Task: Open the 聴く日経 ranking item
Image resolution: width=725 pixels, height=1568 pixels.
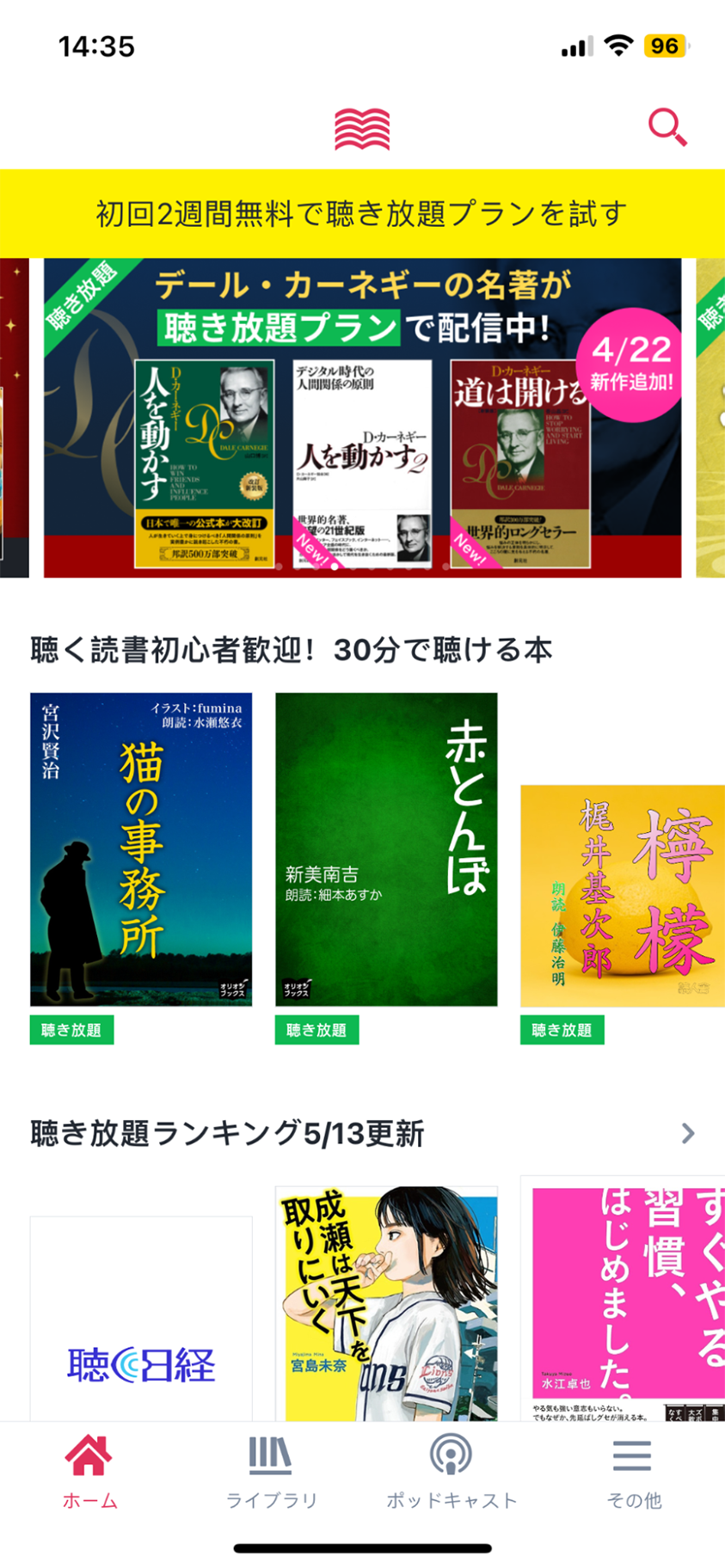Action: click(141, 1320)
